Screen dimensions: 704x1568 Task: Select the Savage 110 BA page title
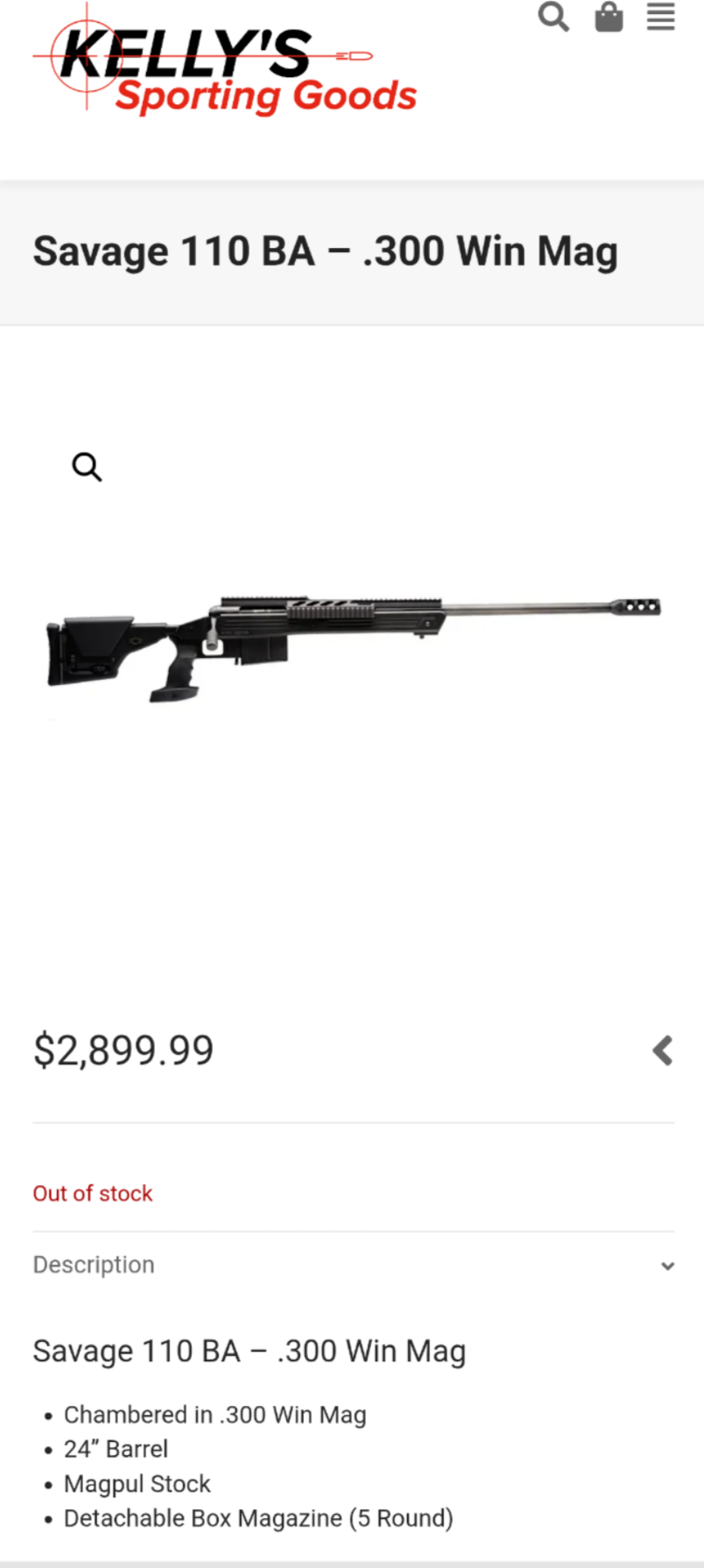point(325,251)
